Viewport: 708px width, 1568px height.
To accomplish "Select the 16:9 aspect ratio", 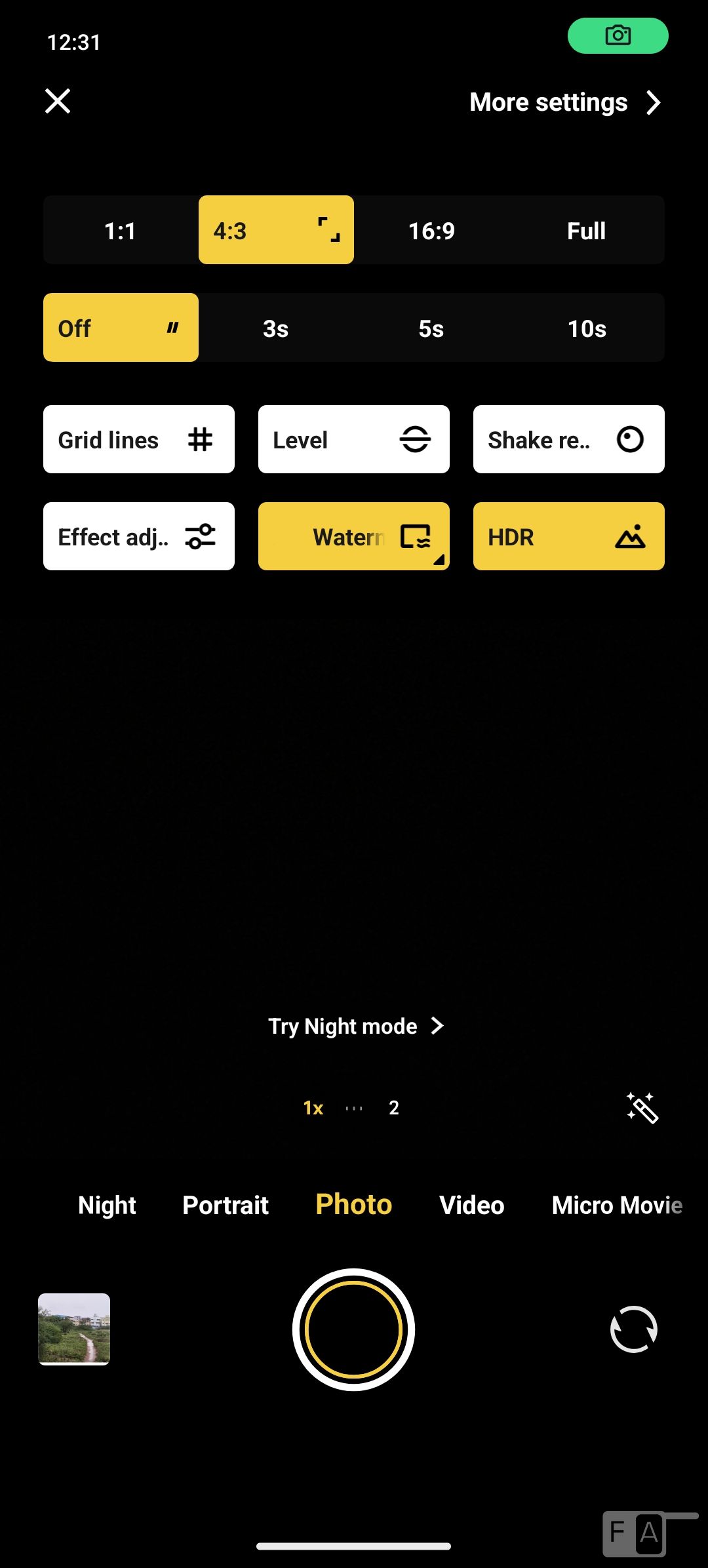I will (x=431, y=231).
